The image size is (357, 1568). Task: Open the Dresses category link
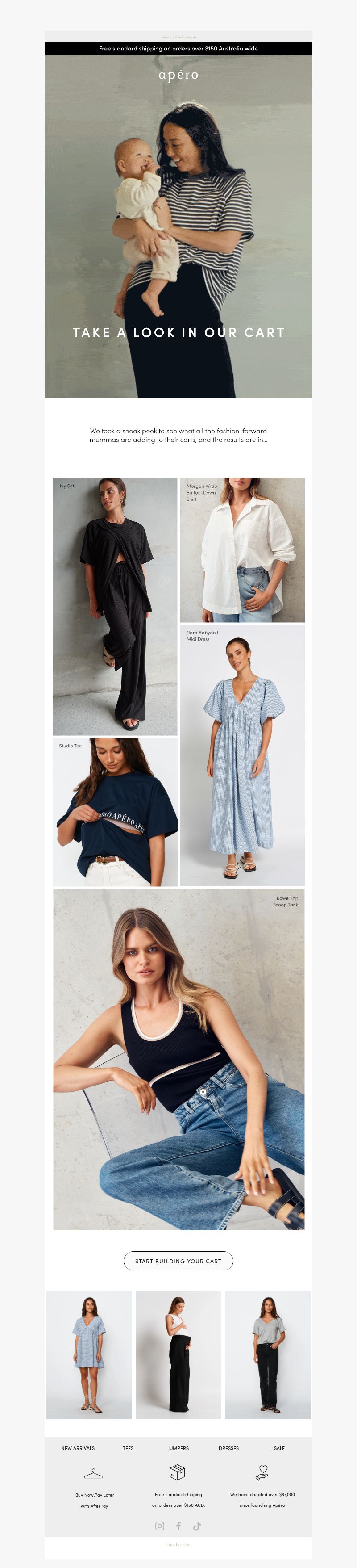(228, 1448)
